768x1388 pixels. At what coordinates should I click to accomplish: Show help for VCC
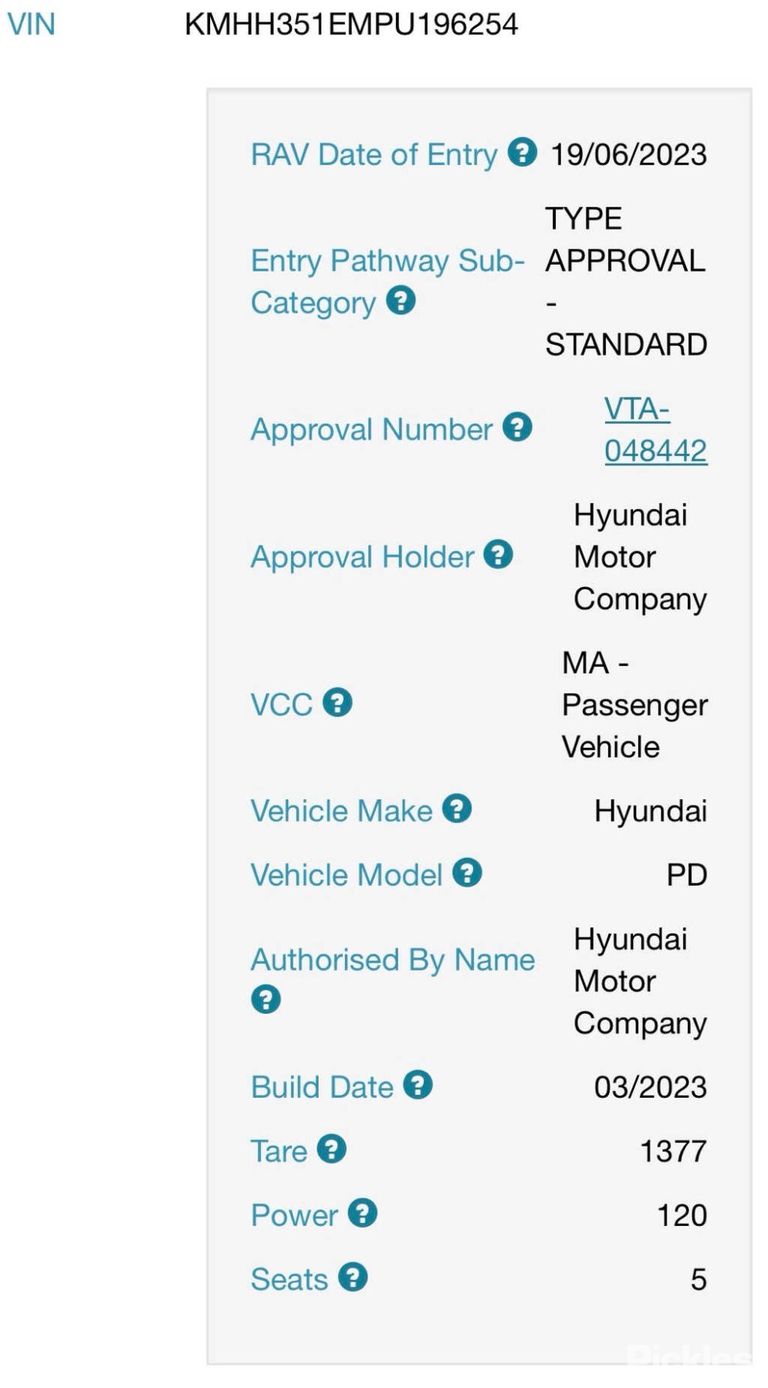click(x=338, y=703)
